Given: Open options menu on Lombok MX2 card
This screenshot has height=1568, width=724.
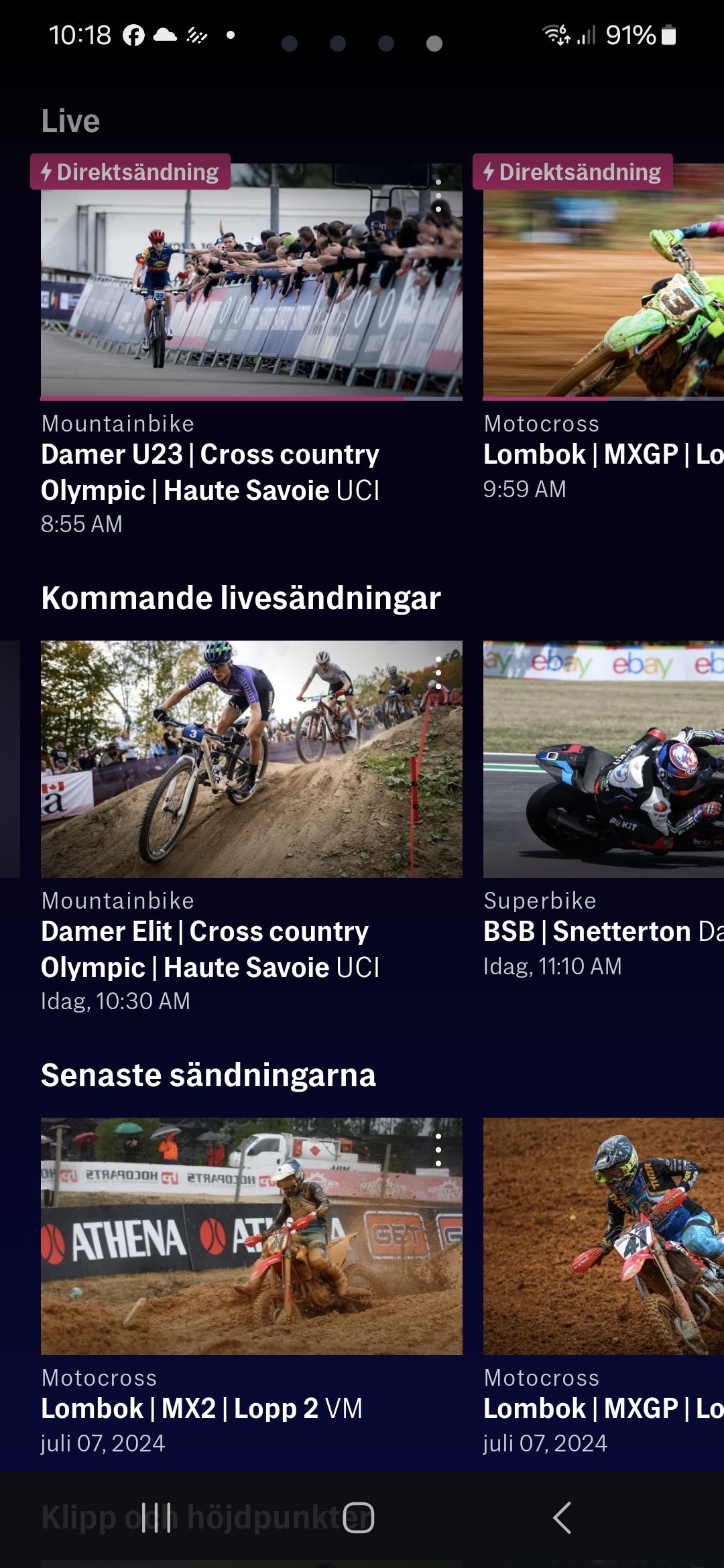Looking at the screenshot, I should click(x=438, y=1150).
